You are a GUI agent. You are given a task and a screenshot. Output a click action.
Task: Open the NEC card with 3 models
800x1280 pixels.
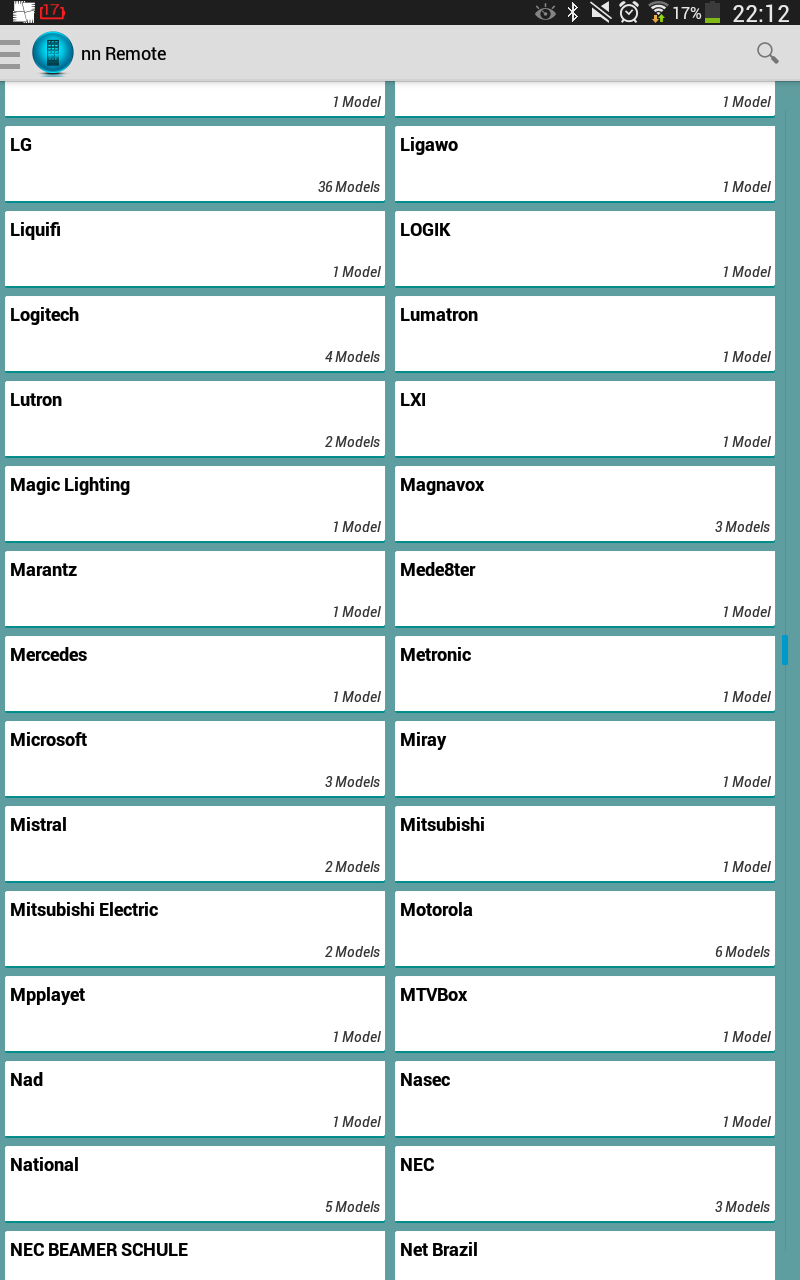pos(585,1184)
